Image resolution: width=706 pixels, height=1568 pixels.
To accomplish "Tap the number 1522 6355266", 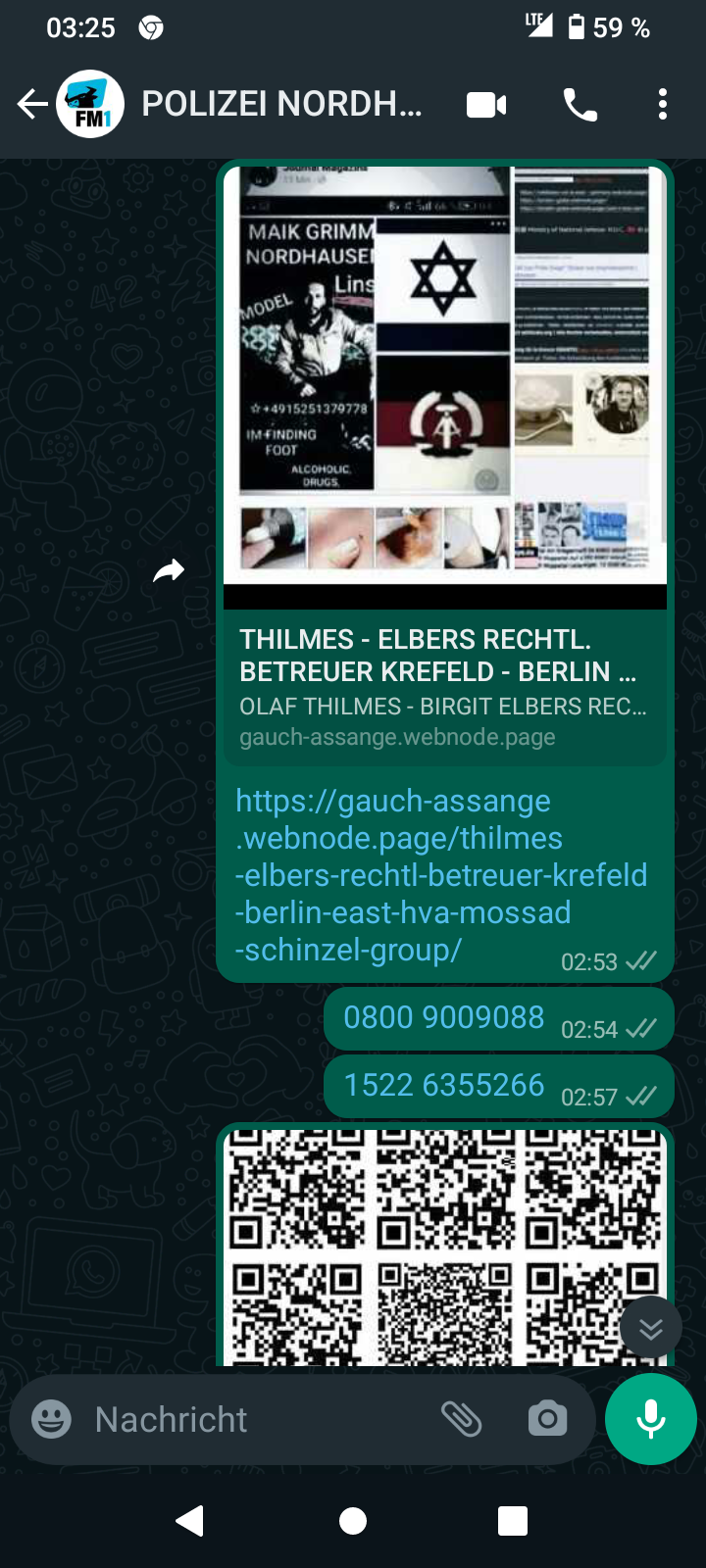I will (443, 1085).
